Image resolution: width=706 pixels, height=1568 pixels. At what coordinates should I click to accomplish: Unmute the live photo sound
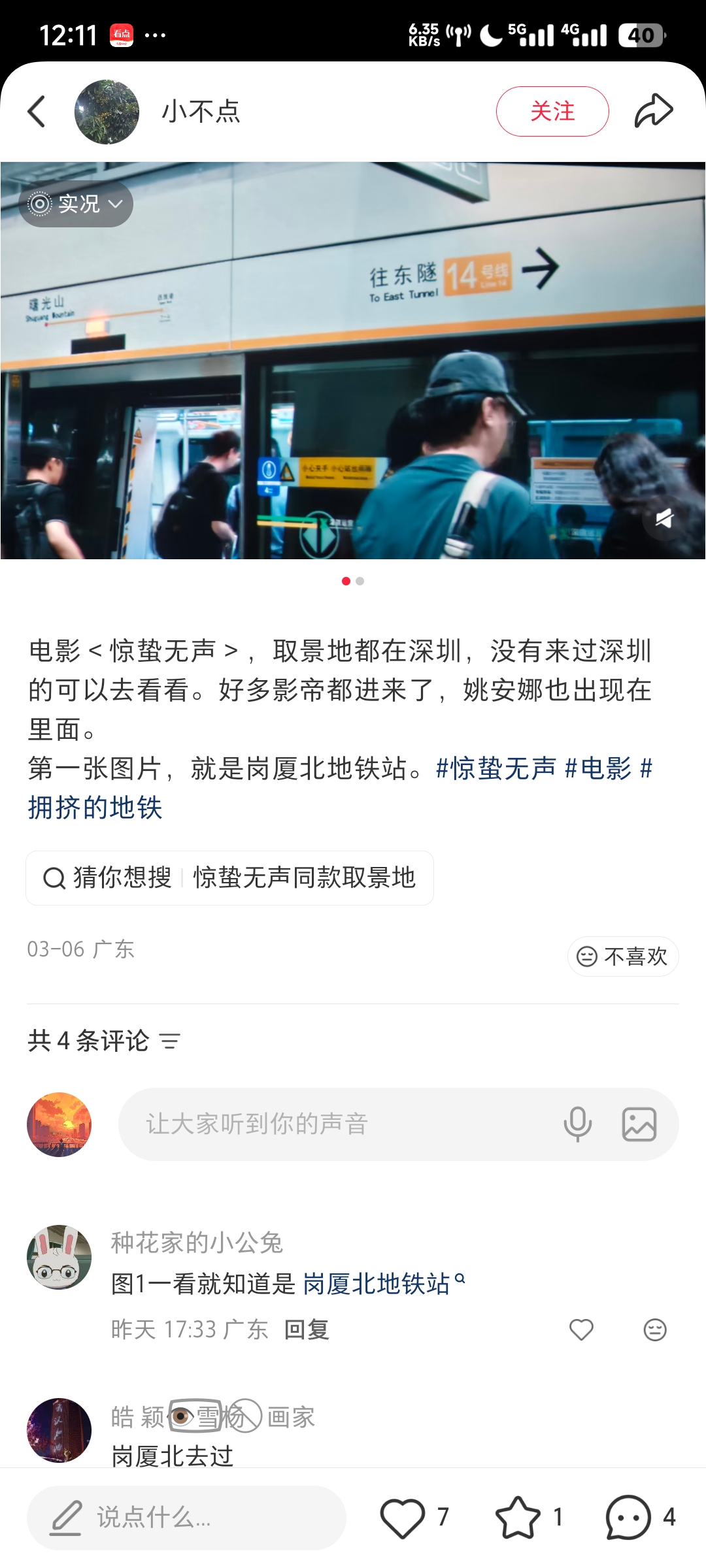pyautogui.click(x=664, y=519)
